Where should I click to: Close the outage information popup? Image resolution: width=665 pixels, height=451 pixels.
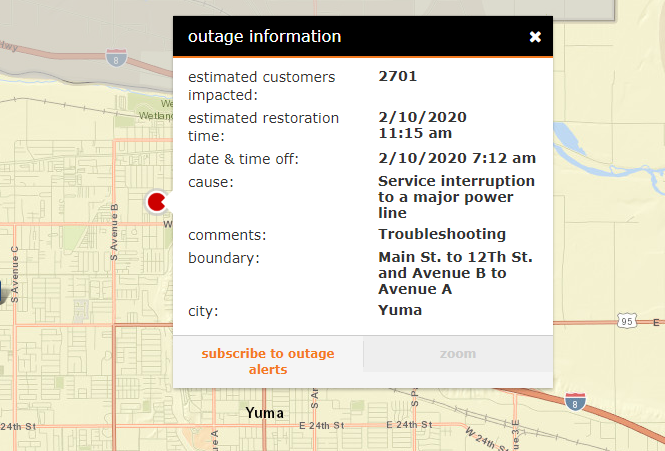pyautogui.click(x=535, y=37)
